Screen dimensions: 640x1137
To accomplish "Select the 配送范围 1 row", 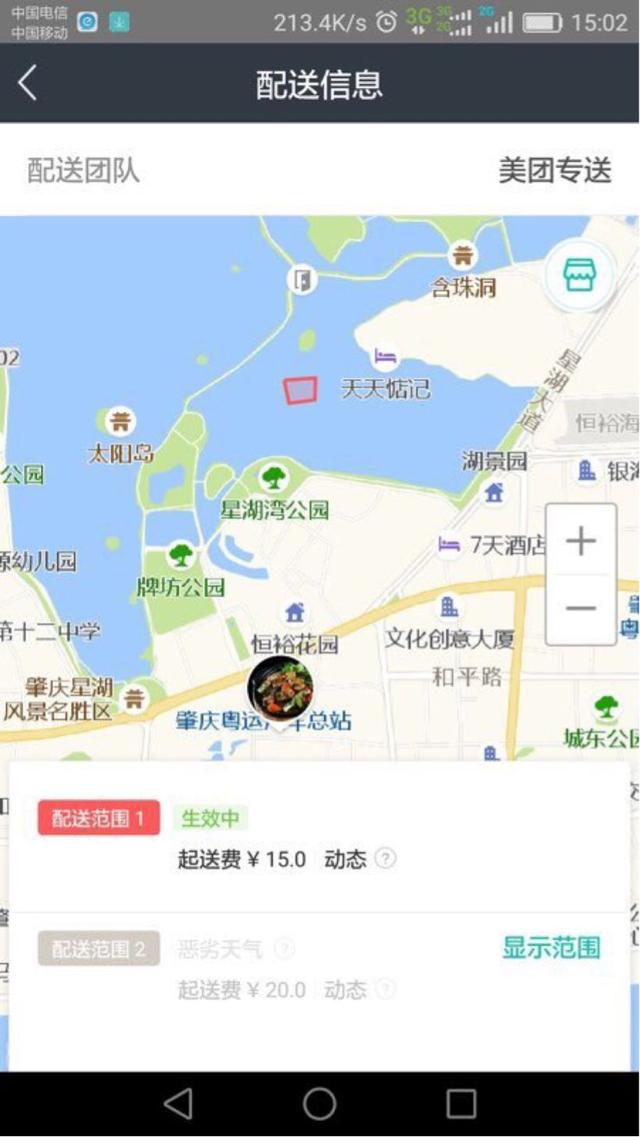I will [x=320, y=838].
